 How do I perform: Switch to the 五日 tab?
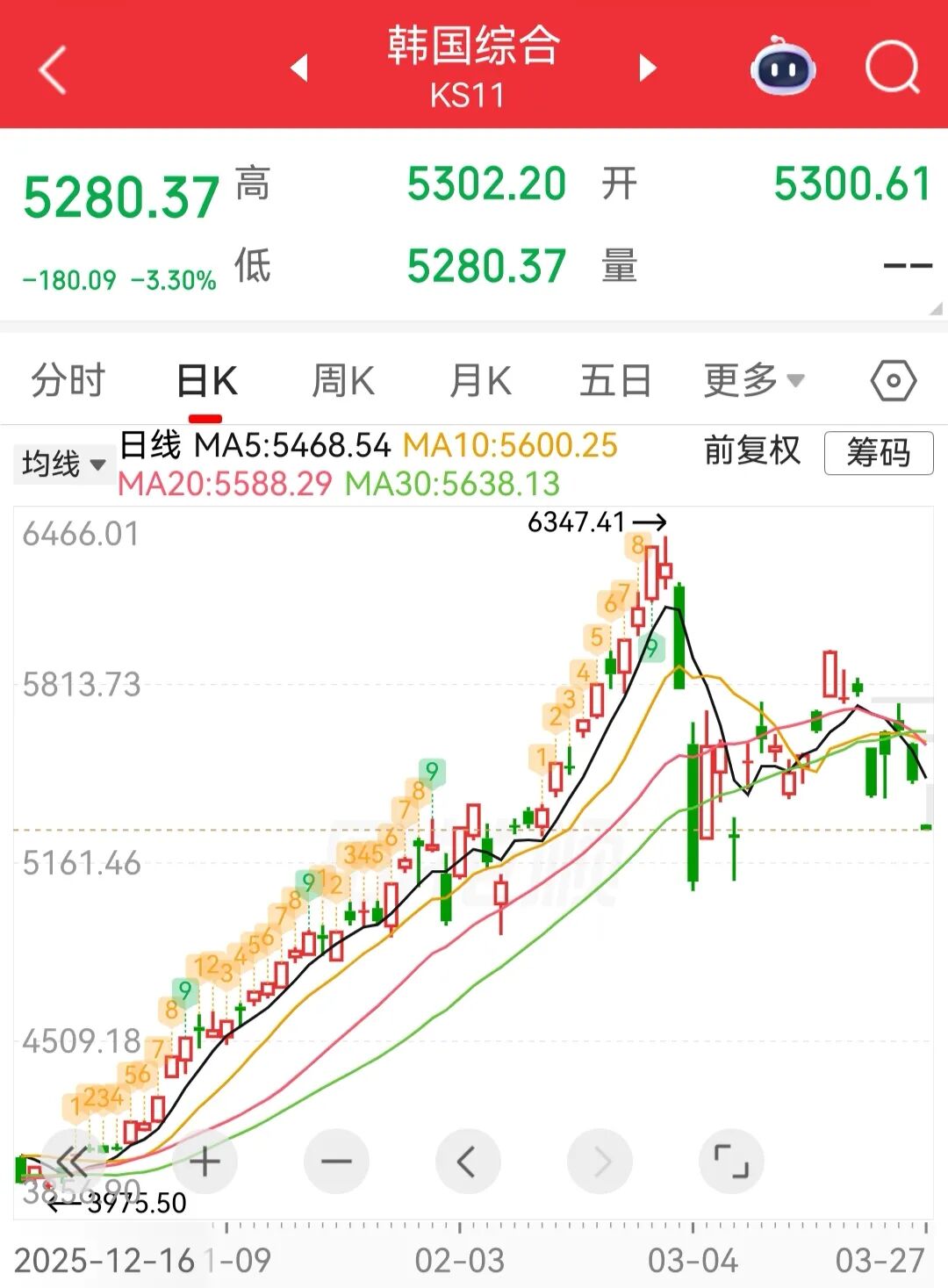[615, 381]
